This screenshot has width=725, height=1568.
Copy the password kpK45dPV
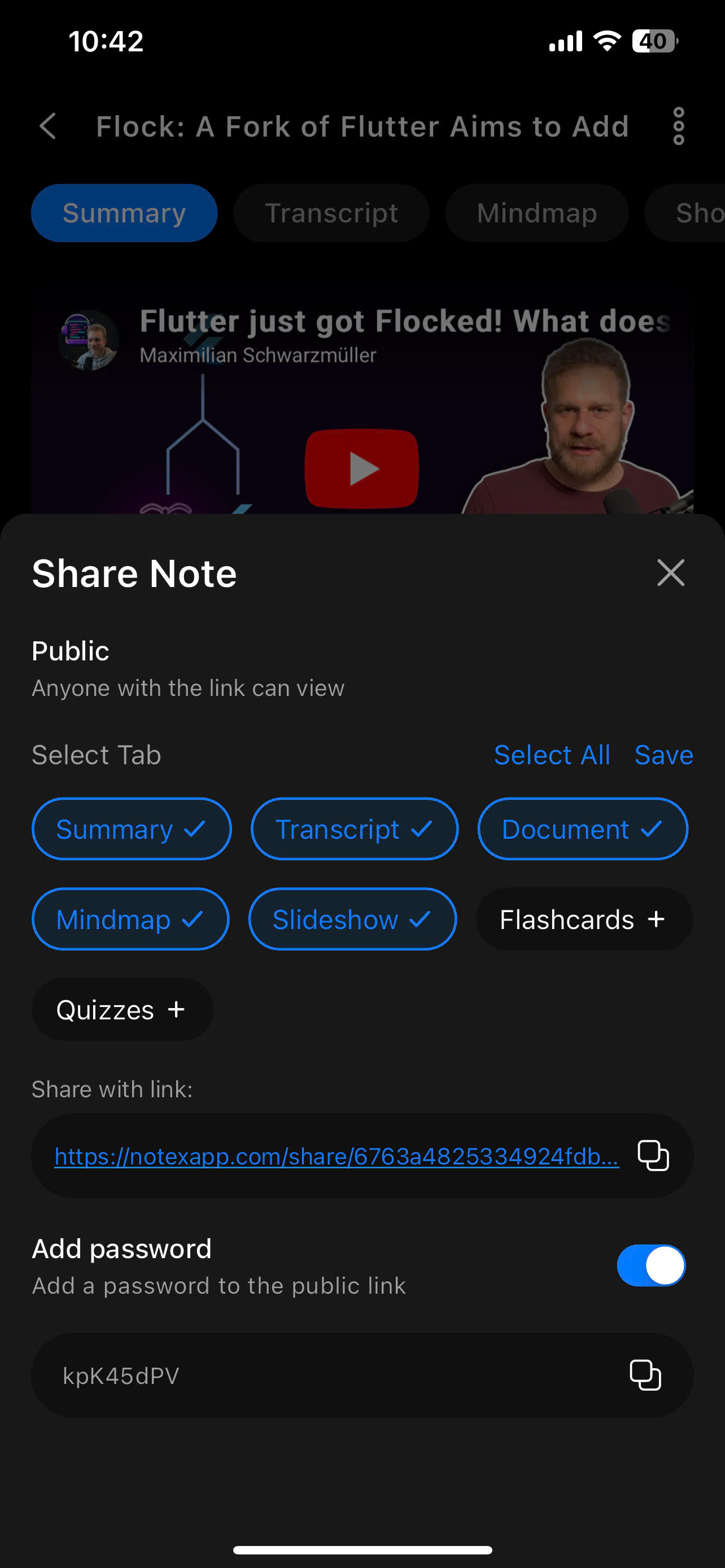[x=645, y=1375]
